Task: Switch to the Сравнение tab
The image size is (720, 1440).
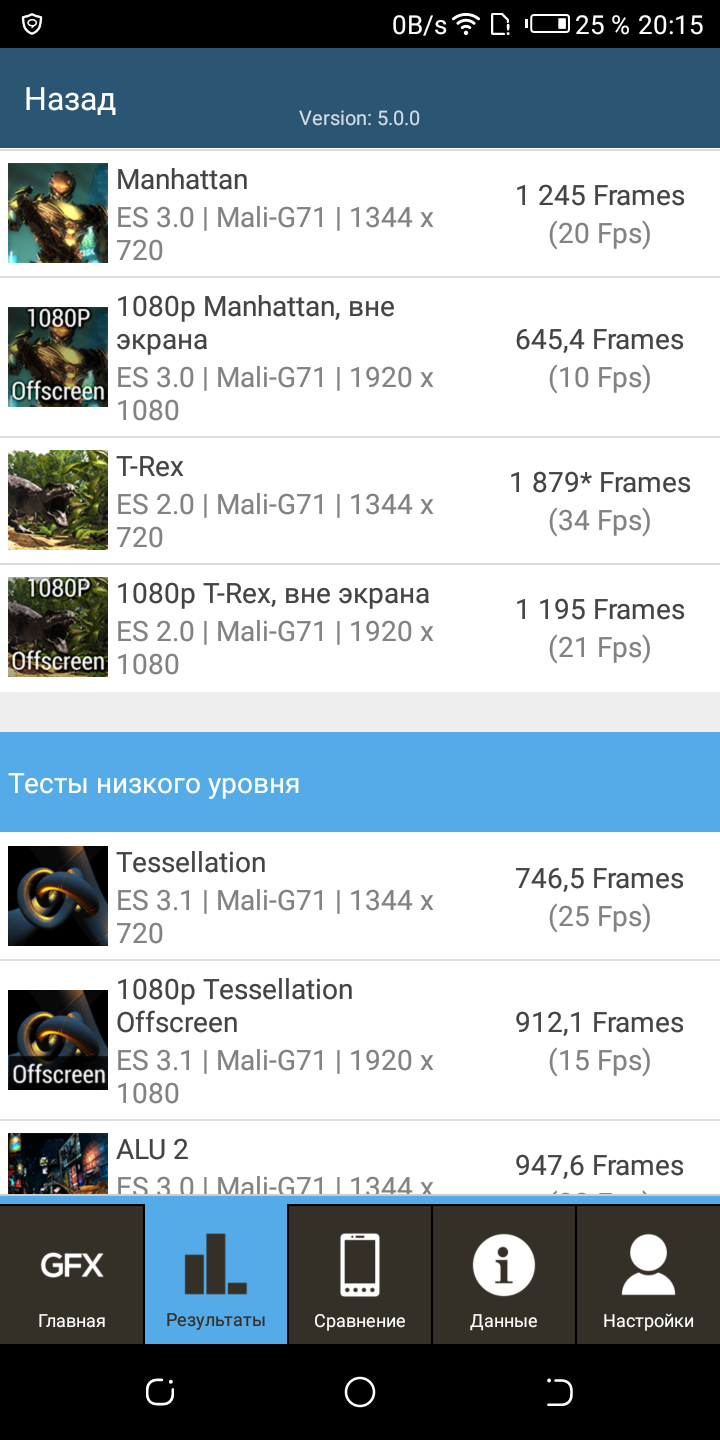Action: (360, 1274)
